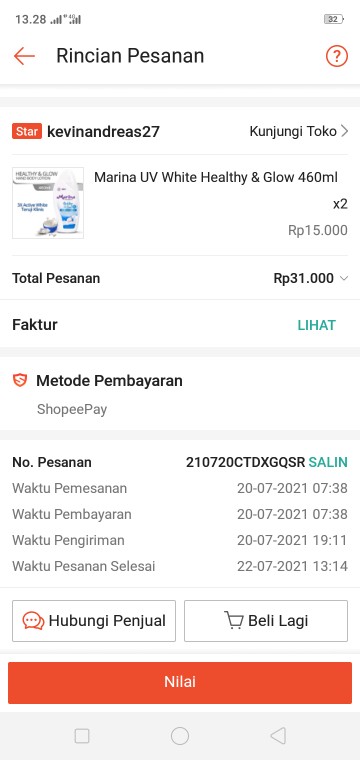360x760 pixels.
Task: View the invoice with LIHAT
Action: pos(316,325)
